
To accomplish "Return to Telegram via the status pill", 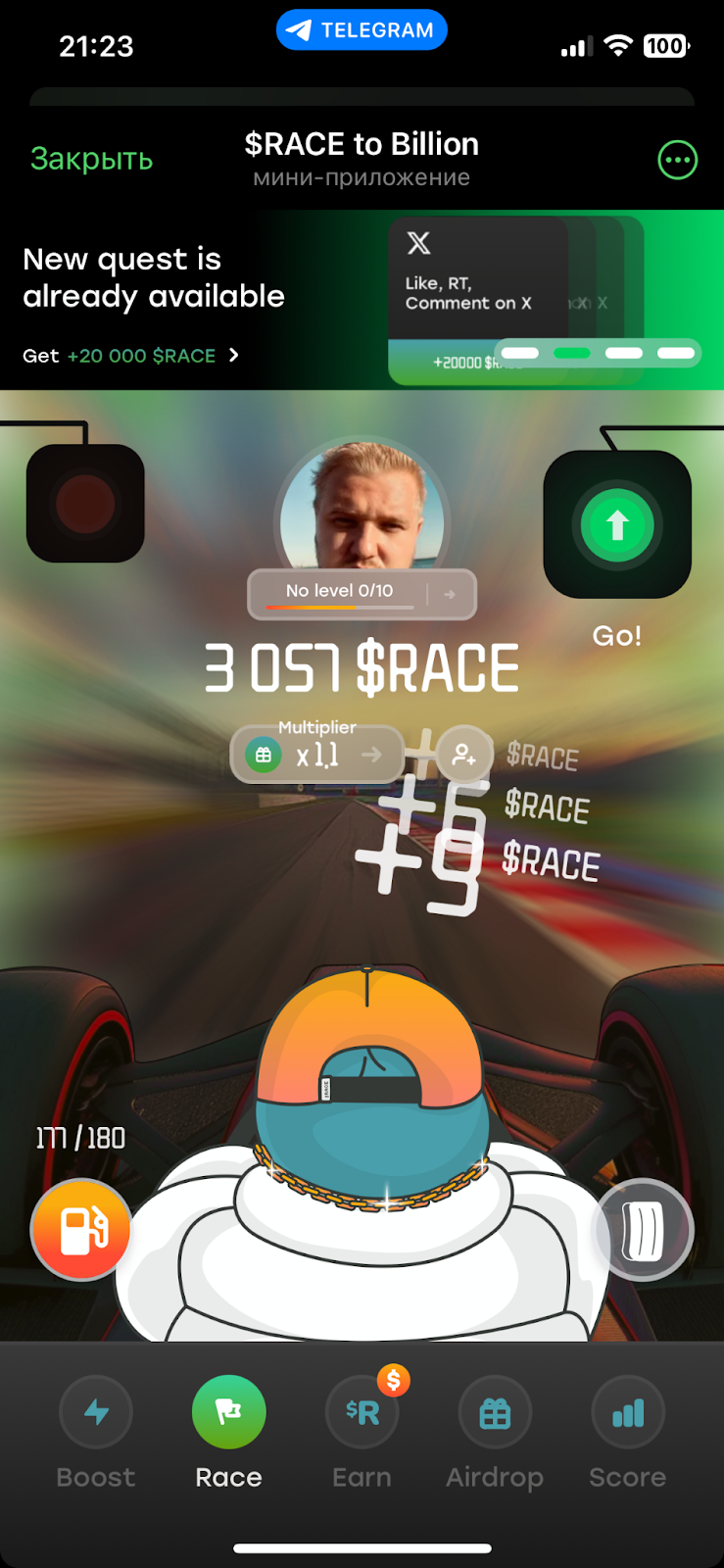I will click(x=362, y=30).
